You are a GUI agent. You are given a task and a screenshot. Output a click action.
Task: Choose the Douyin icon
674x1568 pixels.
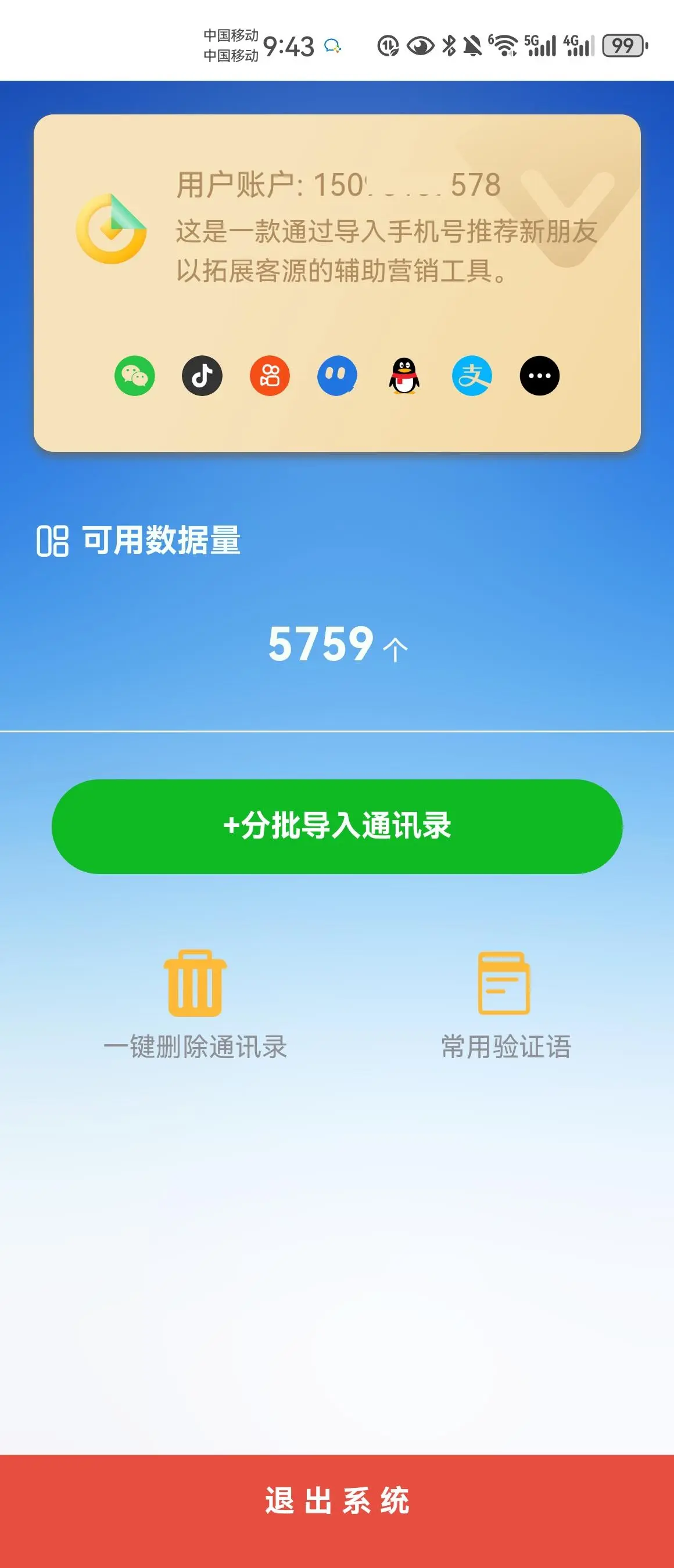pos(202,376)
